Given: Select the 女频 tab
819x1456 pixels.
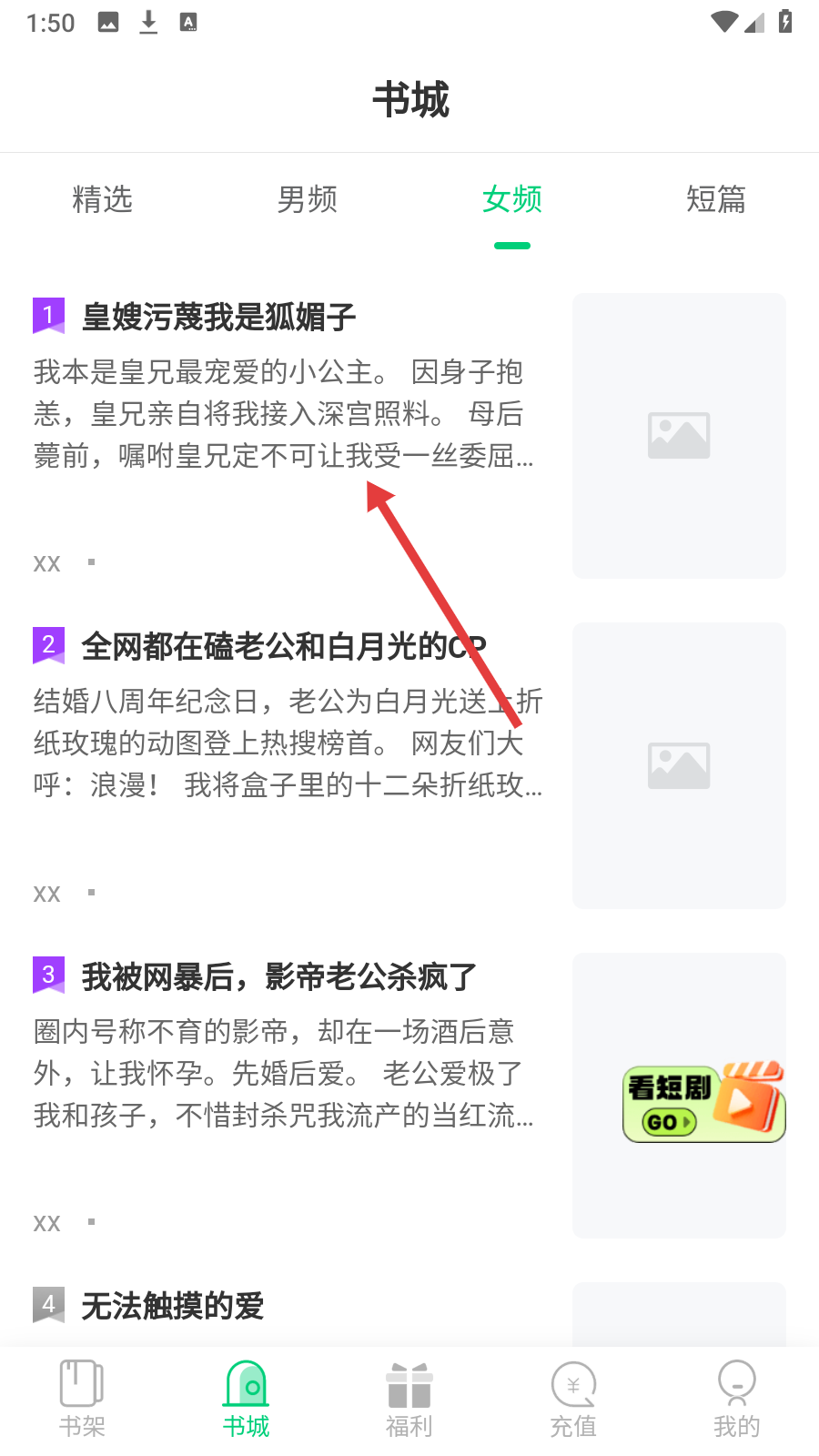Looking at the screenshot, I should 511,199.
